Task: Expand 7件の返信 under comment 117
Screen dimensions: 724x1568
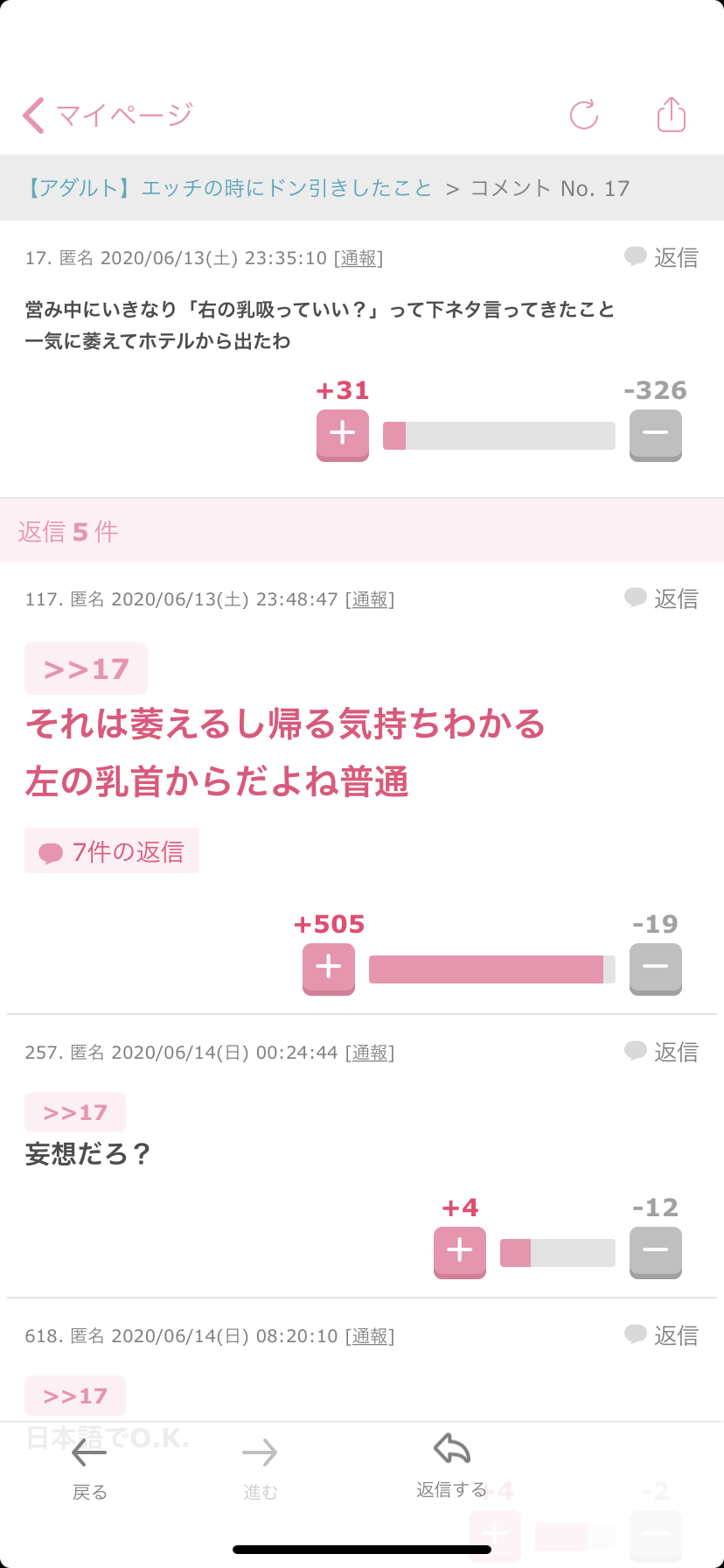Action: coord(112,850)
